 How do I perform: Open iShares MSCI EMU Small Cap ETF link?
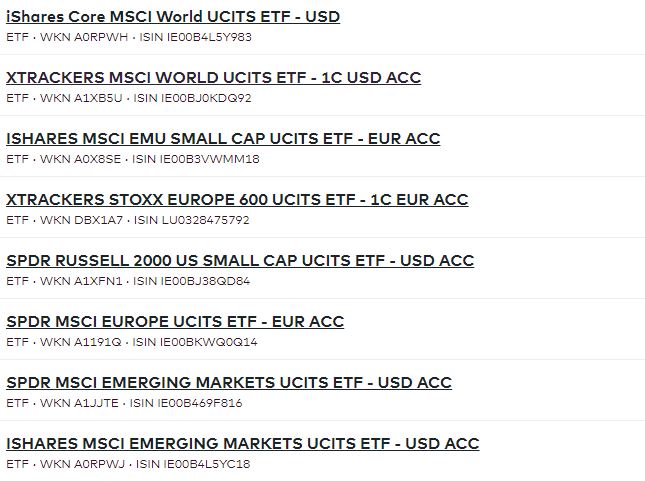[223, 139]
